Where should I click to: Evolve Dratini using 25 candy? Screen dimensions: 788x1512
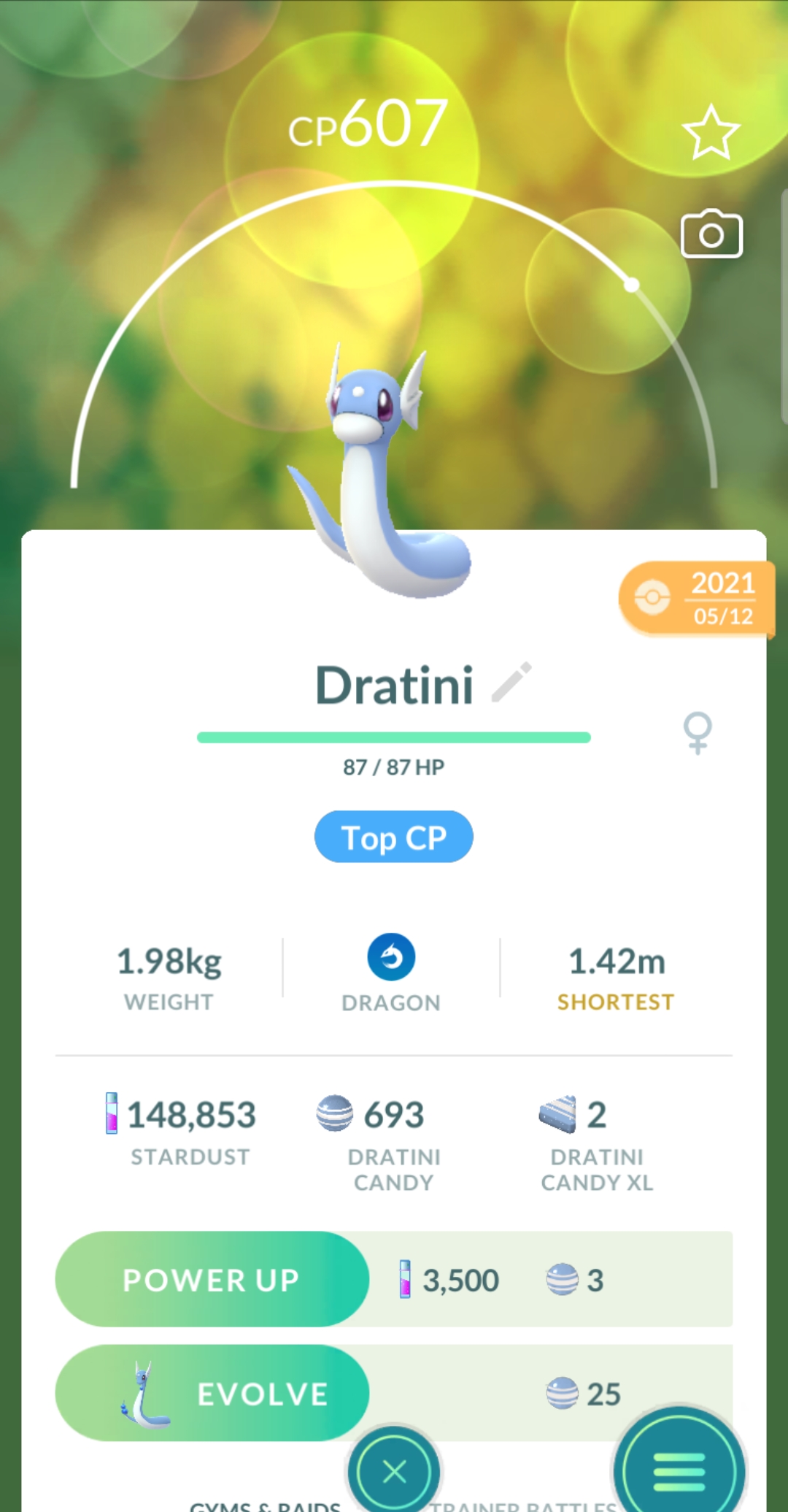212,1393
